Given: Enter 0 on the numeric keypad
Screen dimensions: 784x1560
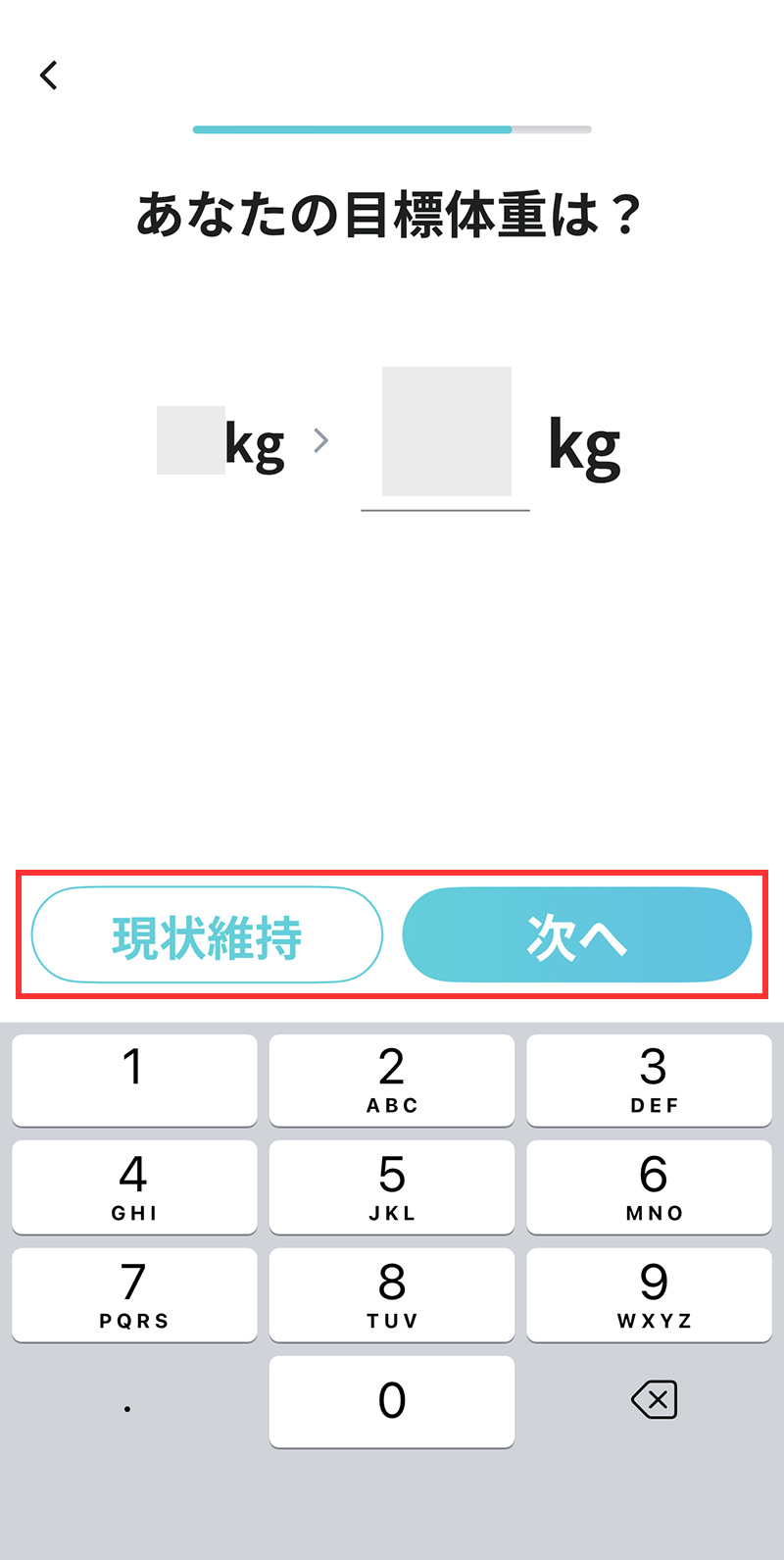Looking at the screenshot, I should (392, 1401).
